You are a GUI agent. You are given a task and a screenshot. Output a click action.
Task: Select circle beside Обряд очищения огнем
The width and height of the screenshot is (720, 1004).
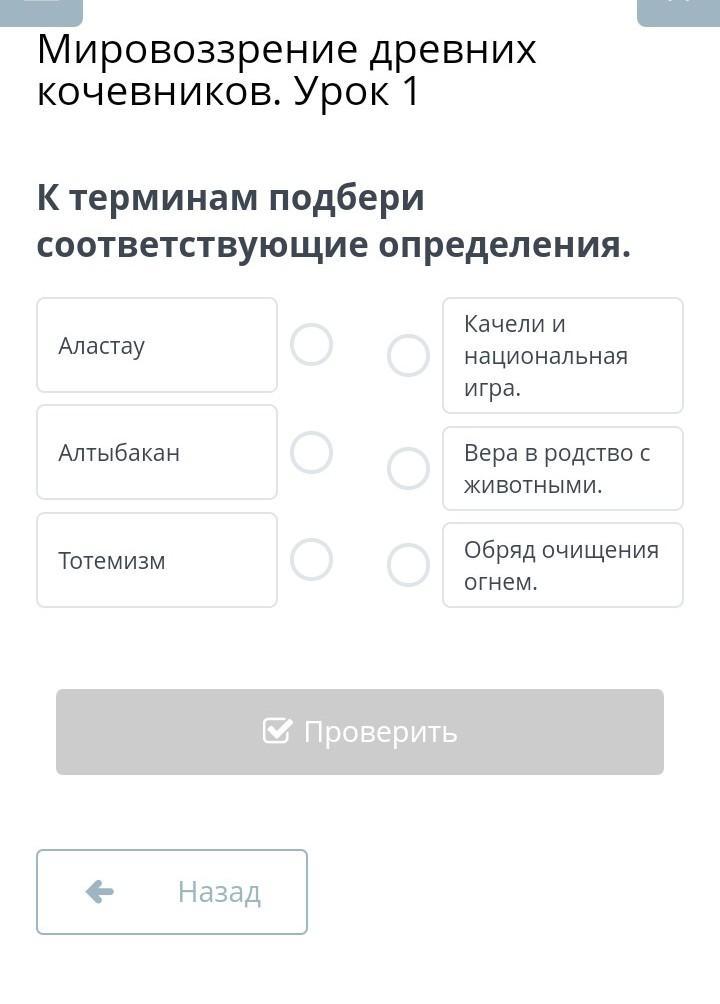408,565
